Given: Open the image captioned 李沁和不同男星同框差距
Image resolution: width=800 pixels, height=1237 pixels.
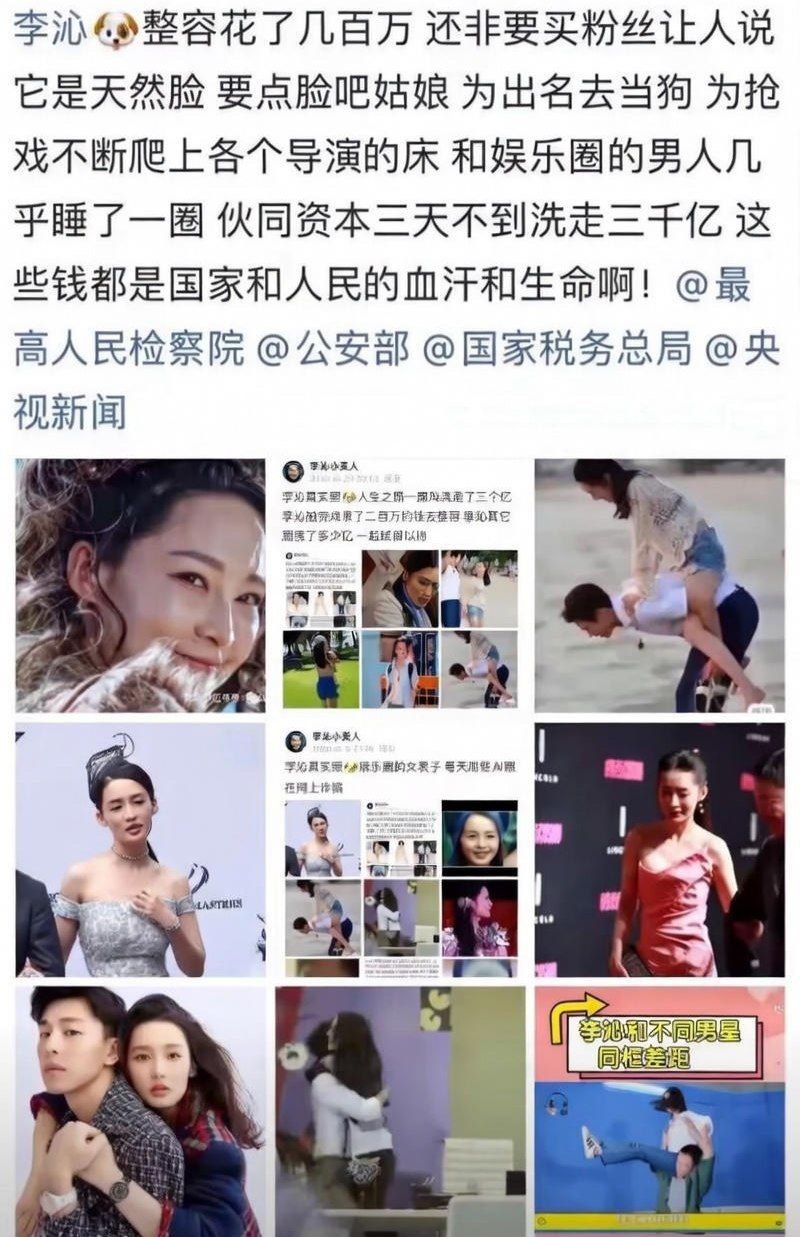Looking at the screenshot, I should pos(659,1112).
